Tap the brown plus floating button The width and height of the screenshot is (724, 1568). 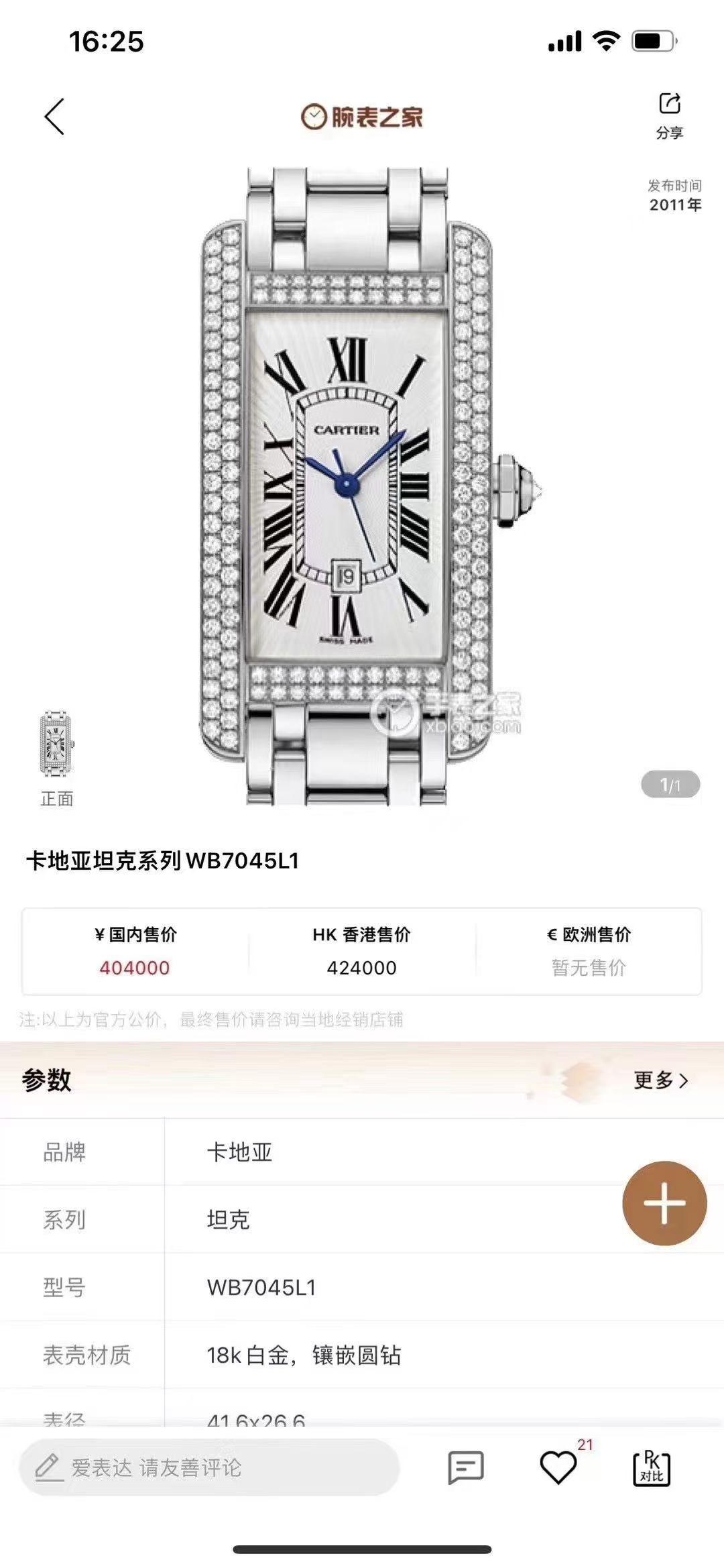[664, 1203]
